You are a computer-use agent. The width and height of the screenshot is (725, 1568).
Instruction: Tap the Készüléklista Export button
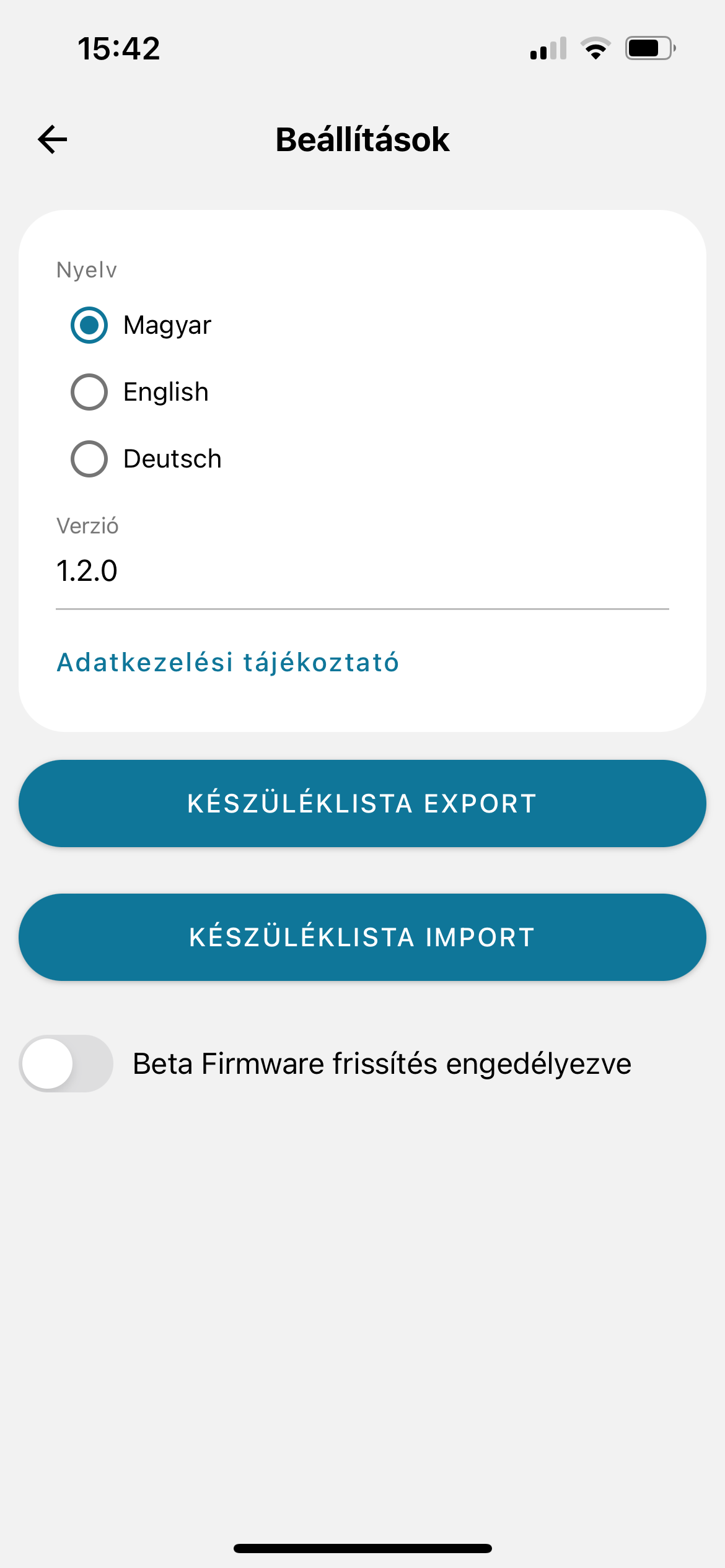pyautogui.click(x=362, y=803)
